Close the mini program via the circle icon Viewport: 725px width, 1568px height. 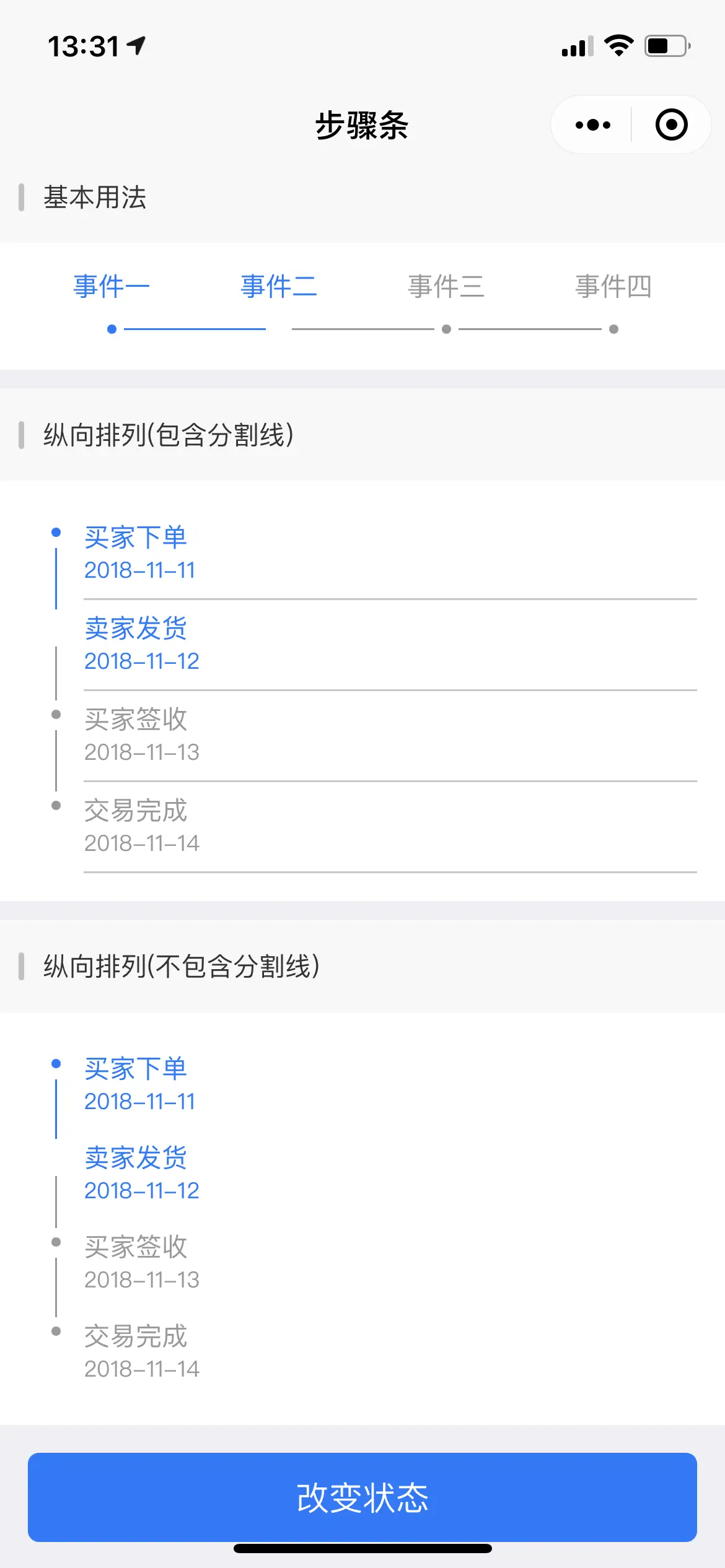tap(671, 125)
